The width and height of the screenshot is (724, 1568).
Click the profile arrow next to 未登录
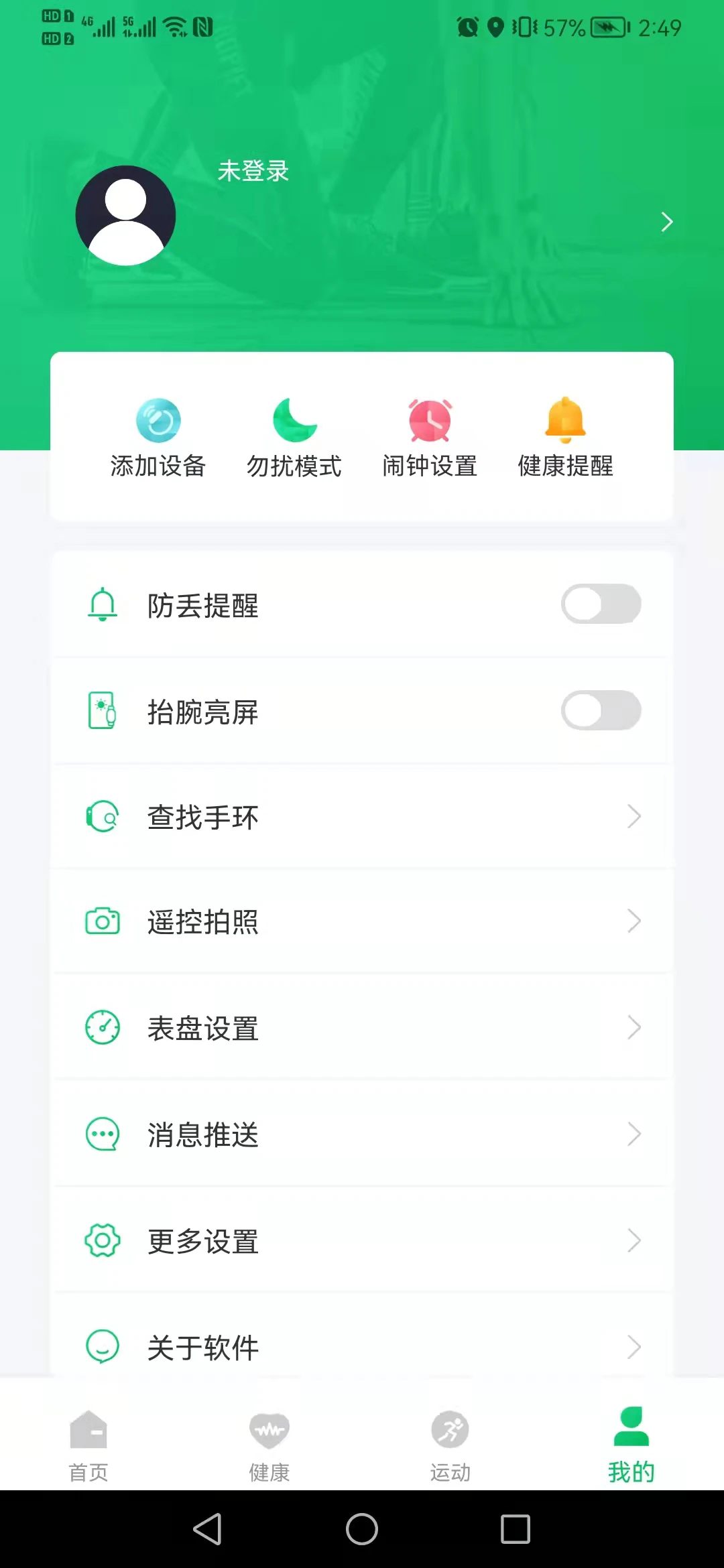click(x=666, y=221)
